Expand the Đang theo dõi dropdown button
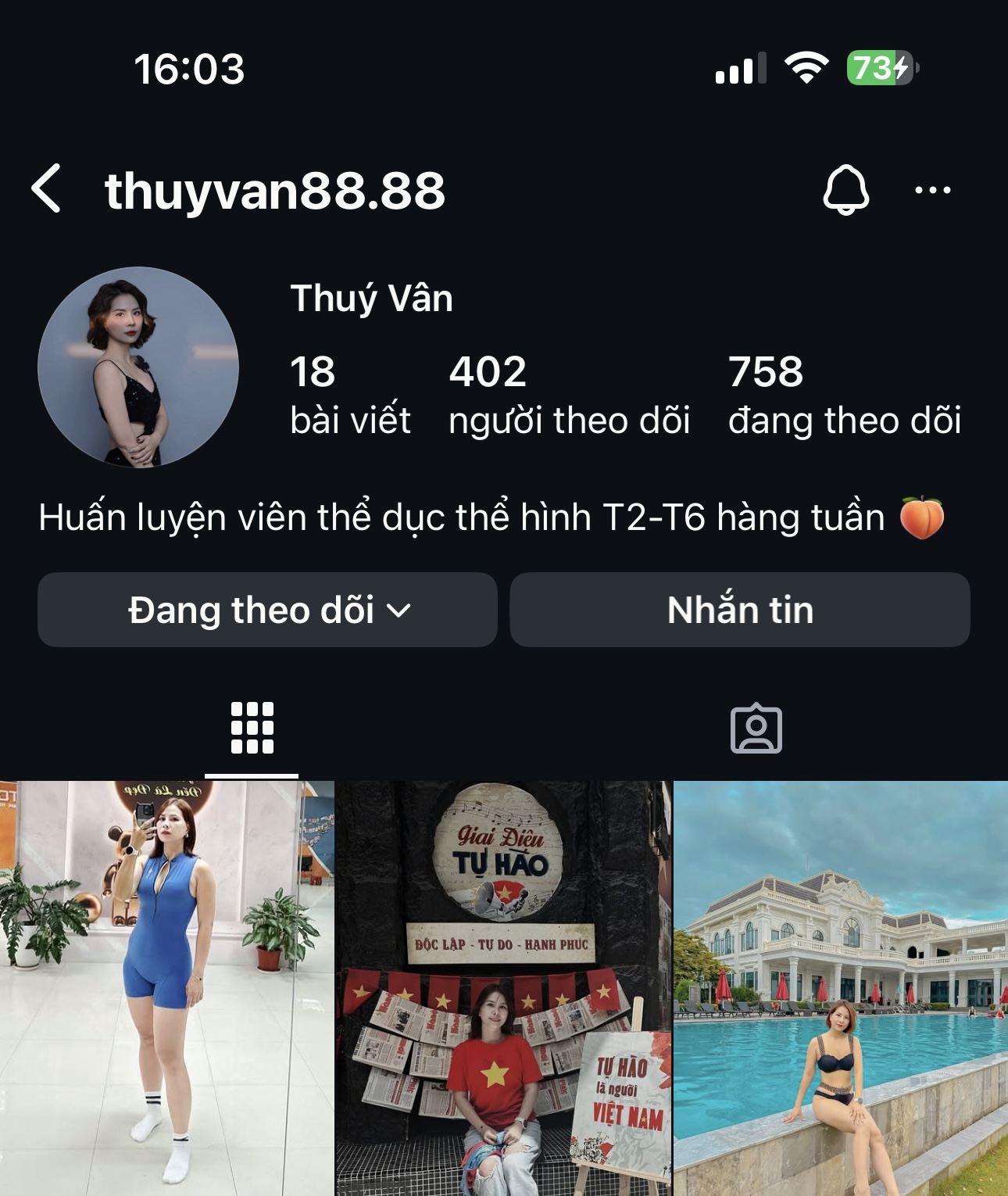1008x1196 pixels. pyautogui.click(x=267, y=610)
